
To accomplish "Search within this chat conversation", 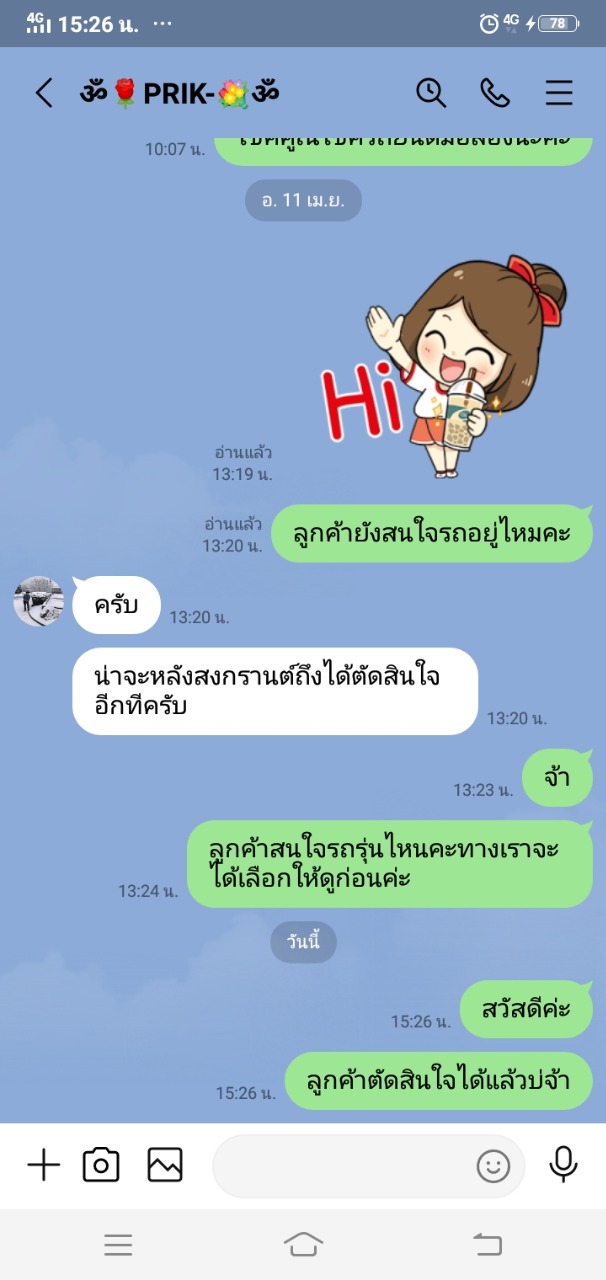I will coord(431,93).
